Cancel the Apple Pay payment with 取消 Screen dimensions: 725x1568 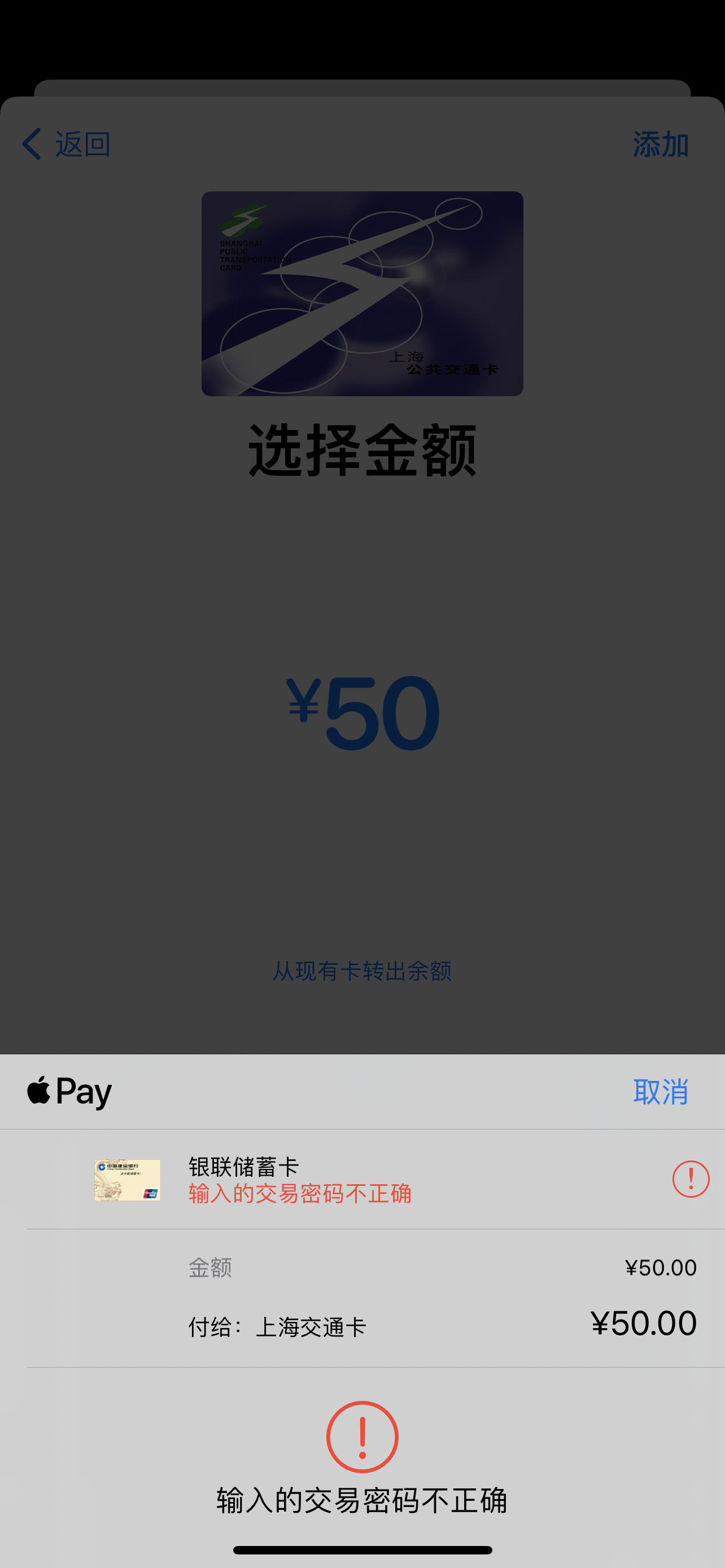661,1092
